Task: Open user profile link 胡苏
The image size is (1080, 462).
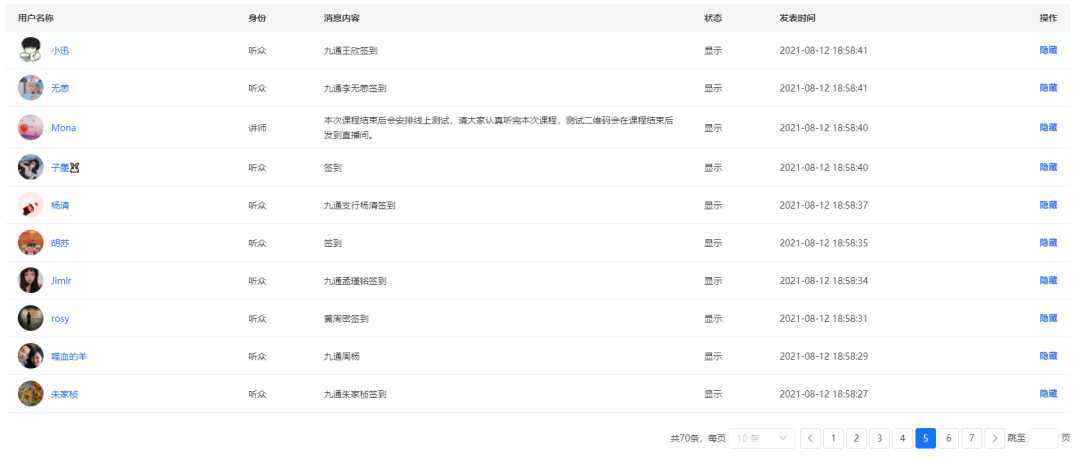Action: coord(60,243)
